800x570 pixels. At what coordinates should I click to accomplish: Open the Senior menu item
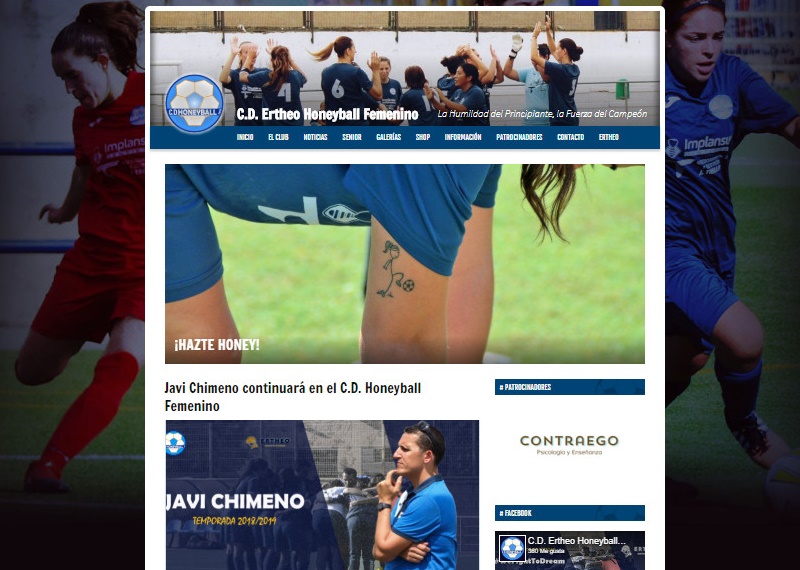[352, 137]
